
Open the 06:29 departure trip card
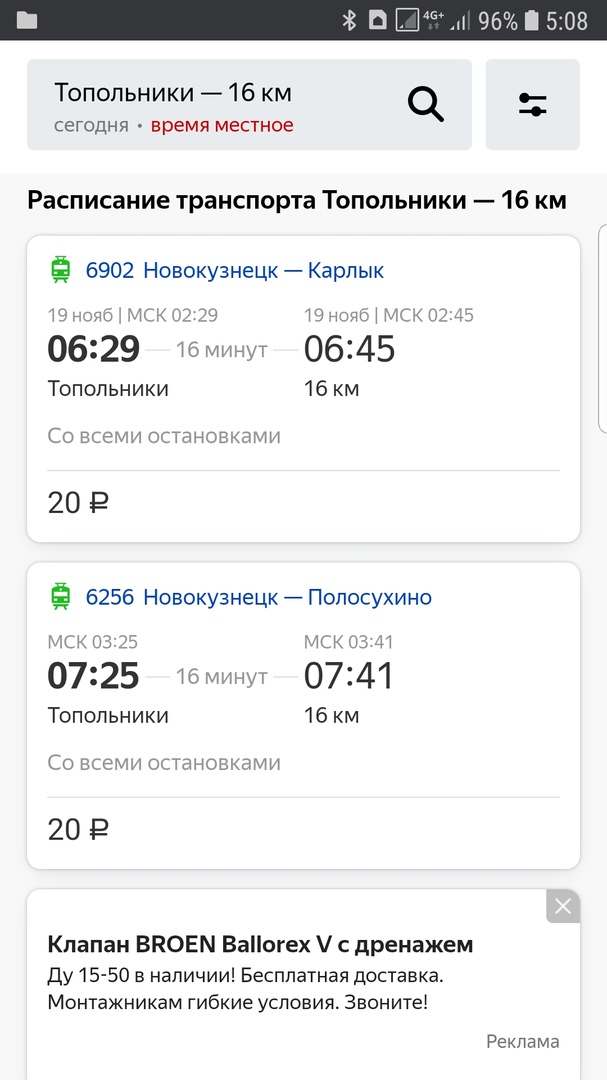pyautogui.click(x=303, y=389)
